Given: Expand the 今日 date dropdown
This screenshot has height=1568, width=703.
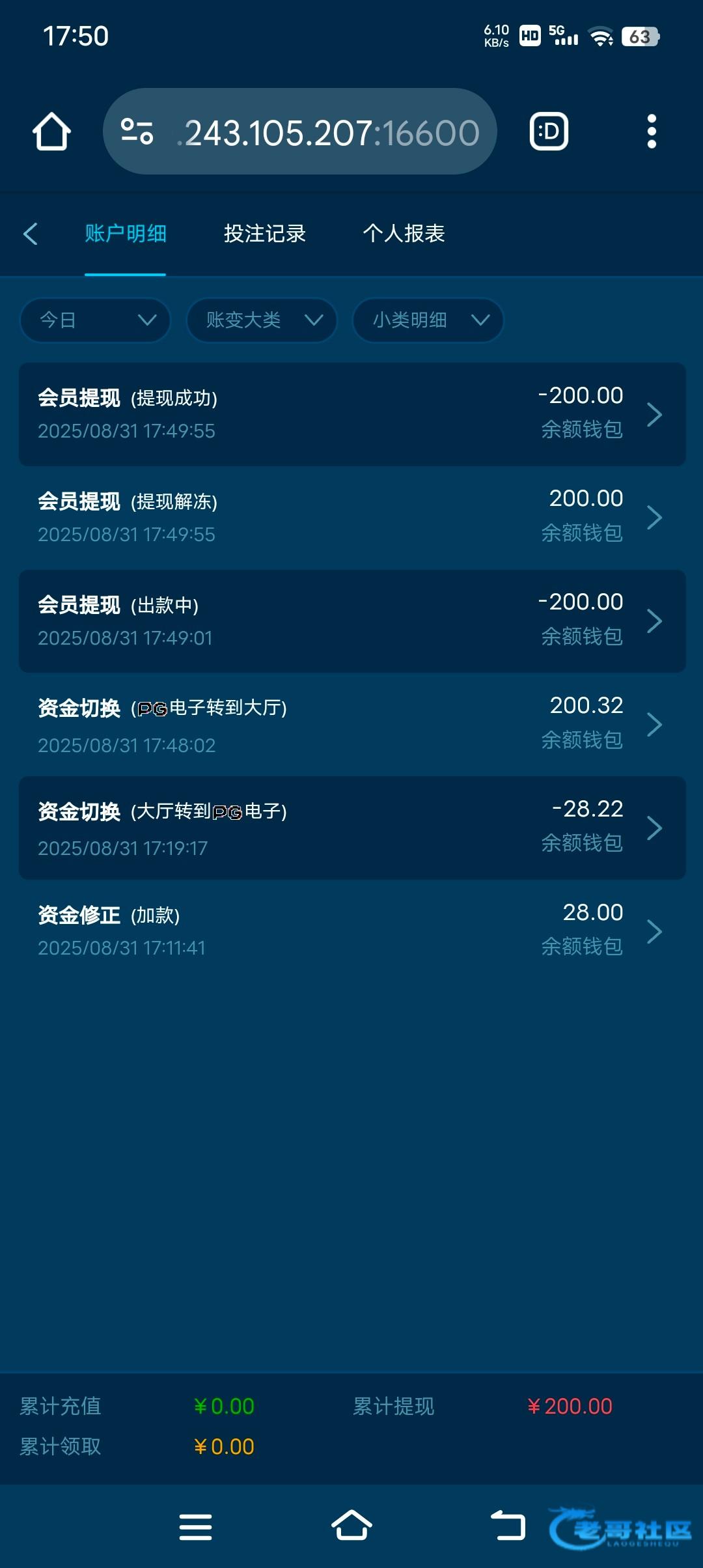Looking at the screenshot, I should coord(95,320).
